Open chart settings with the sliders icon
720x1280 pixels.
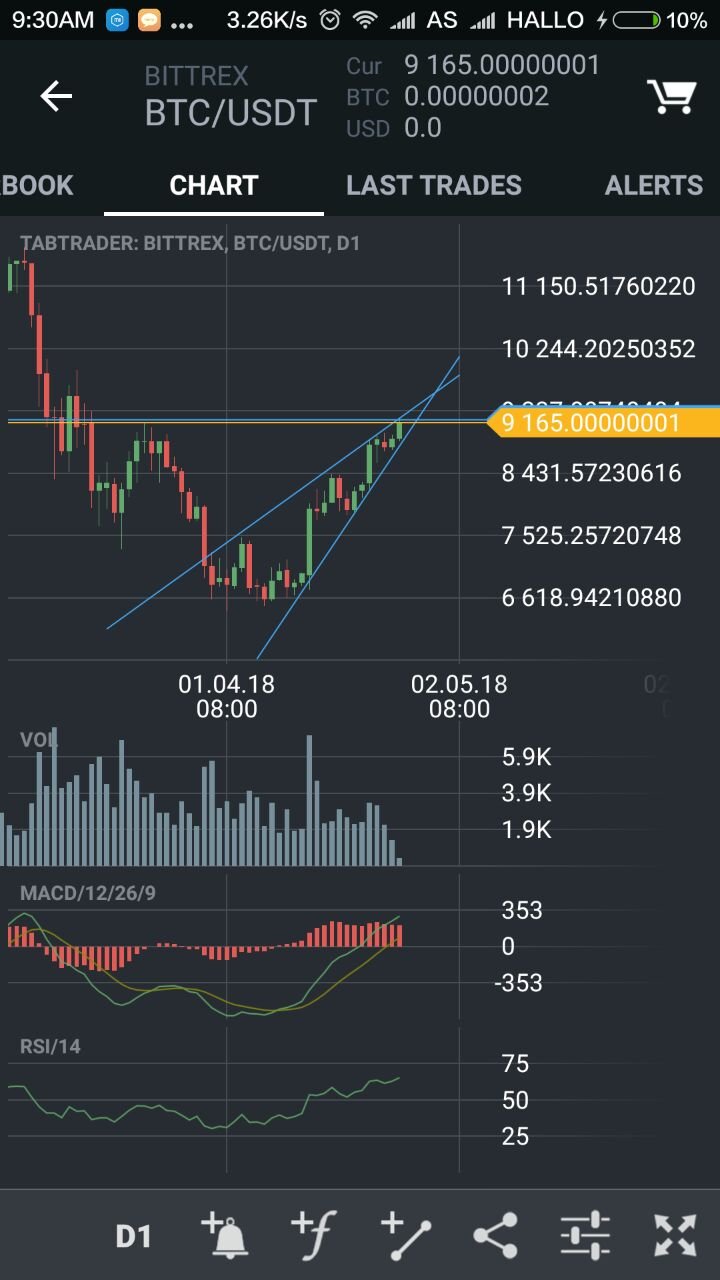[x=586, y=1236]
